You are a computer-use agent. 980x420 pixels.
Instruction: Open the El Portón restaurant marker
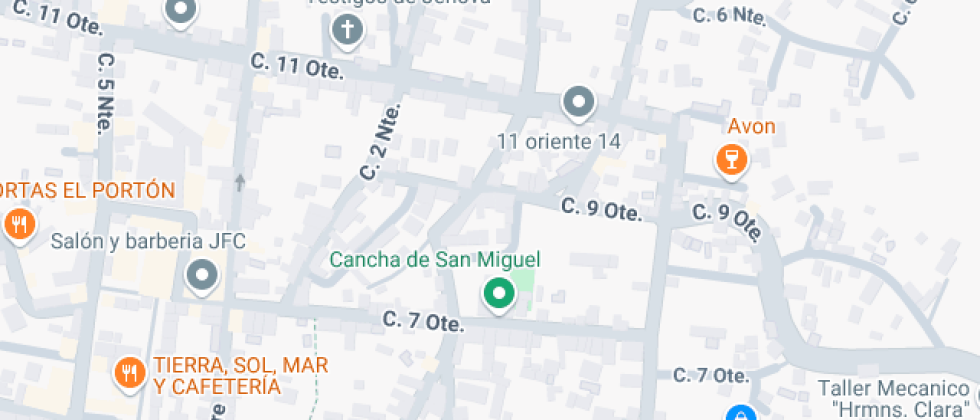pyautogui.click(x=19, y=224)
